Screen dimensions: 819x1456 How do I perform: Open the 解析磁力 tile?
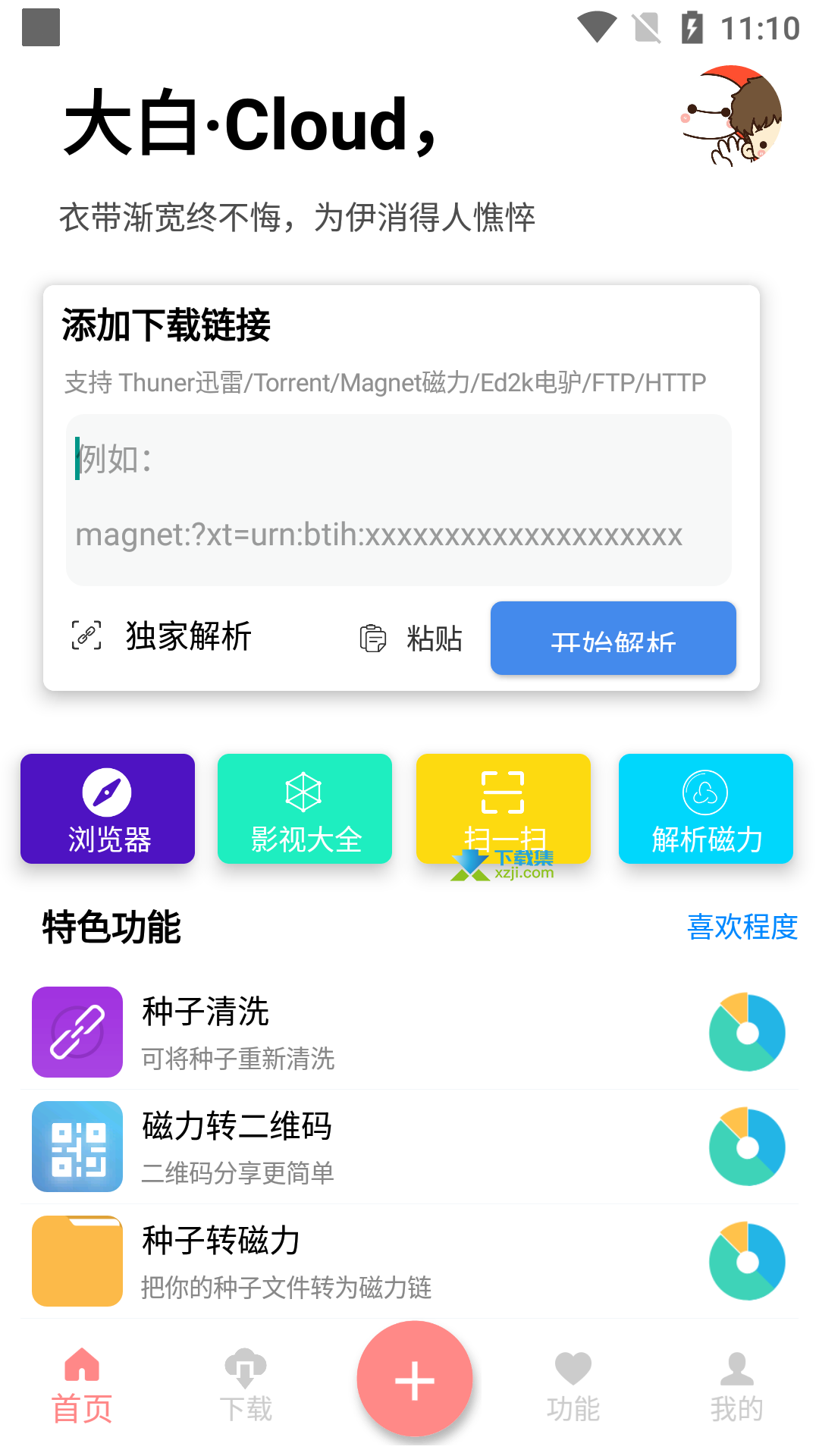click(706, 808)
